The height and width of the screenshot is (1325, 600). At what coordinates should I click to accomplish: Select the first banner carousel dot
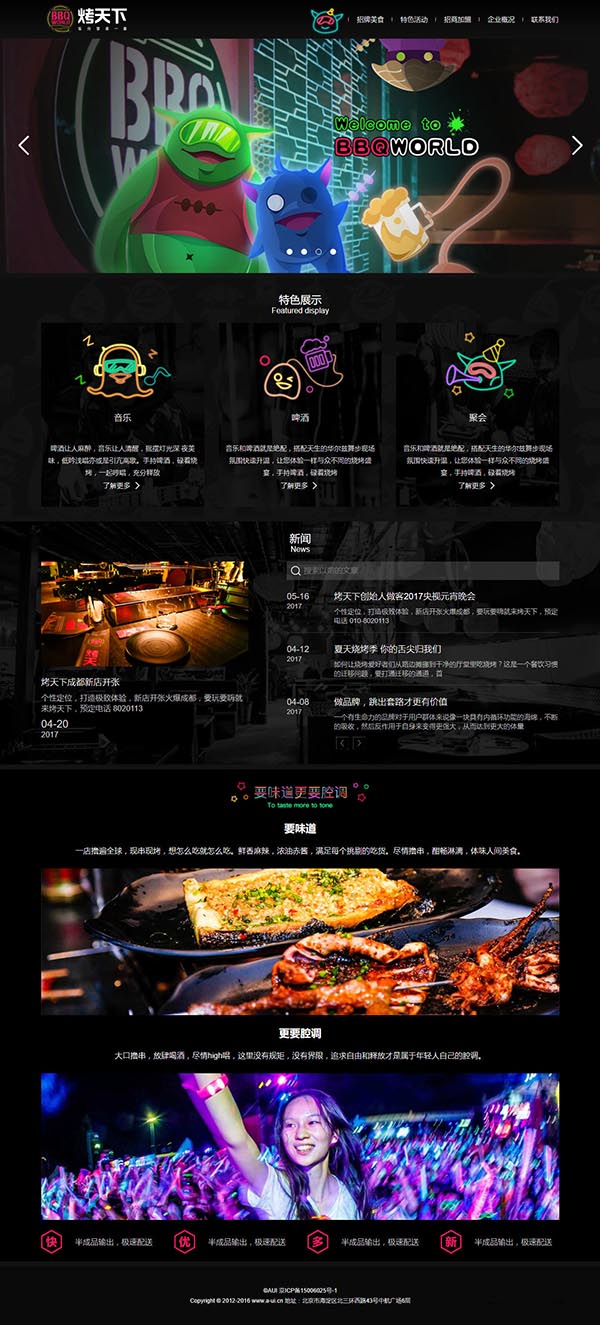click(x=288, y=252)
